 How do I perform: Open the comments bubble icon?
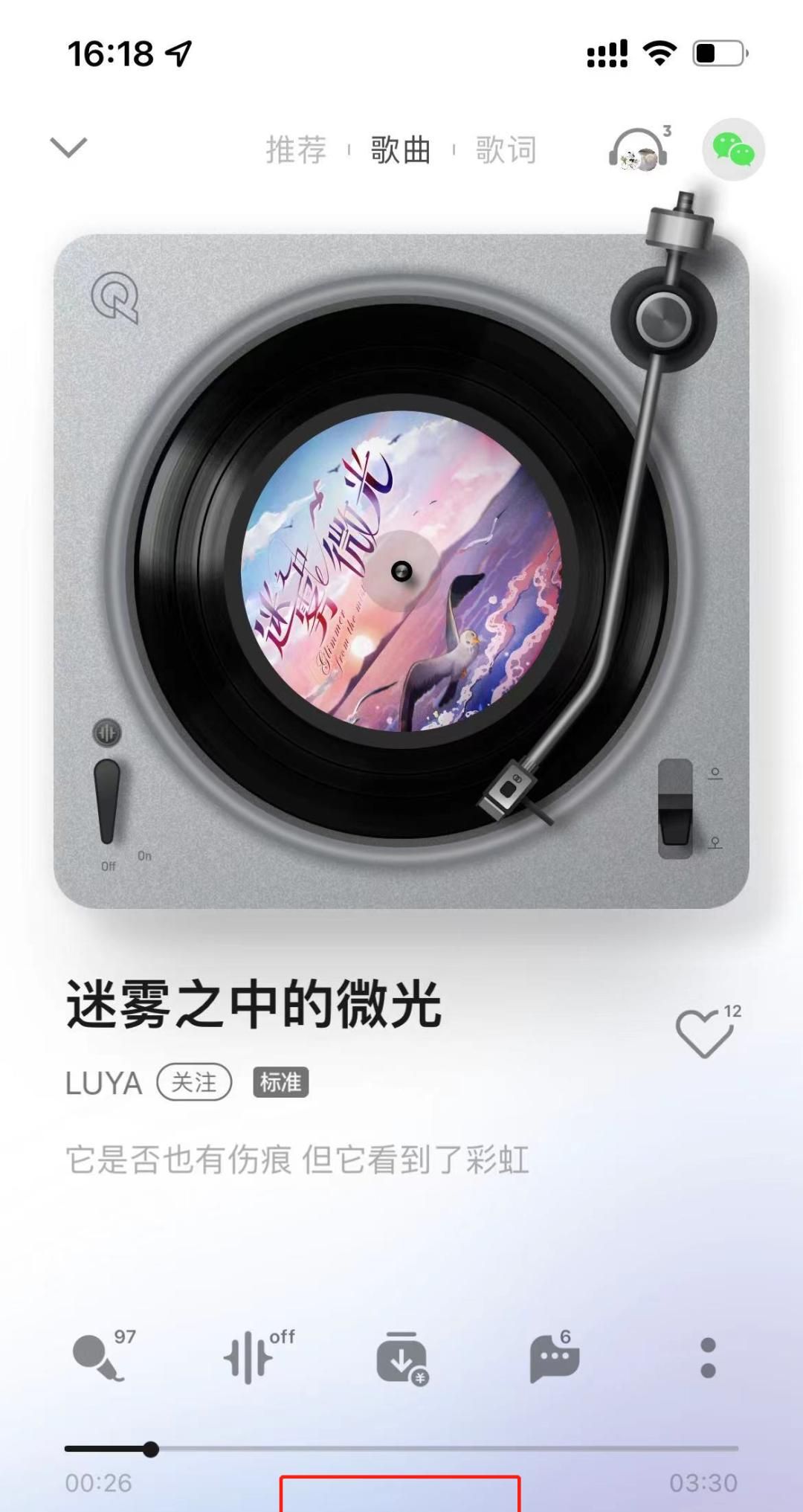tap(554, 1357)
